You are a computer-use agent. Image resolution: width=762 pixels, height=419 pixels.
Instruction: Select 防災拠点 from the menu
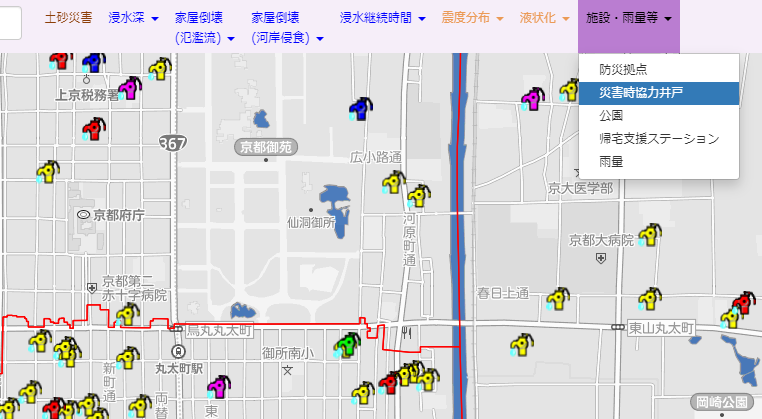click(x=623, y=70)
